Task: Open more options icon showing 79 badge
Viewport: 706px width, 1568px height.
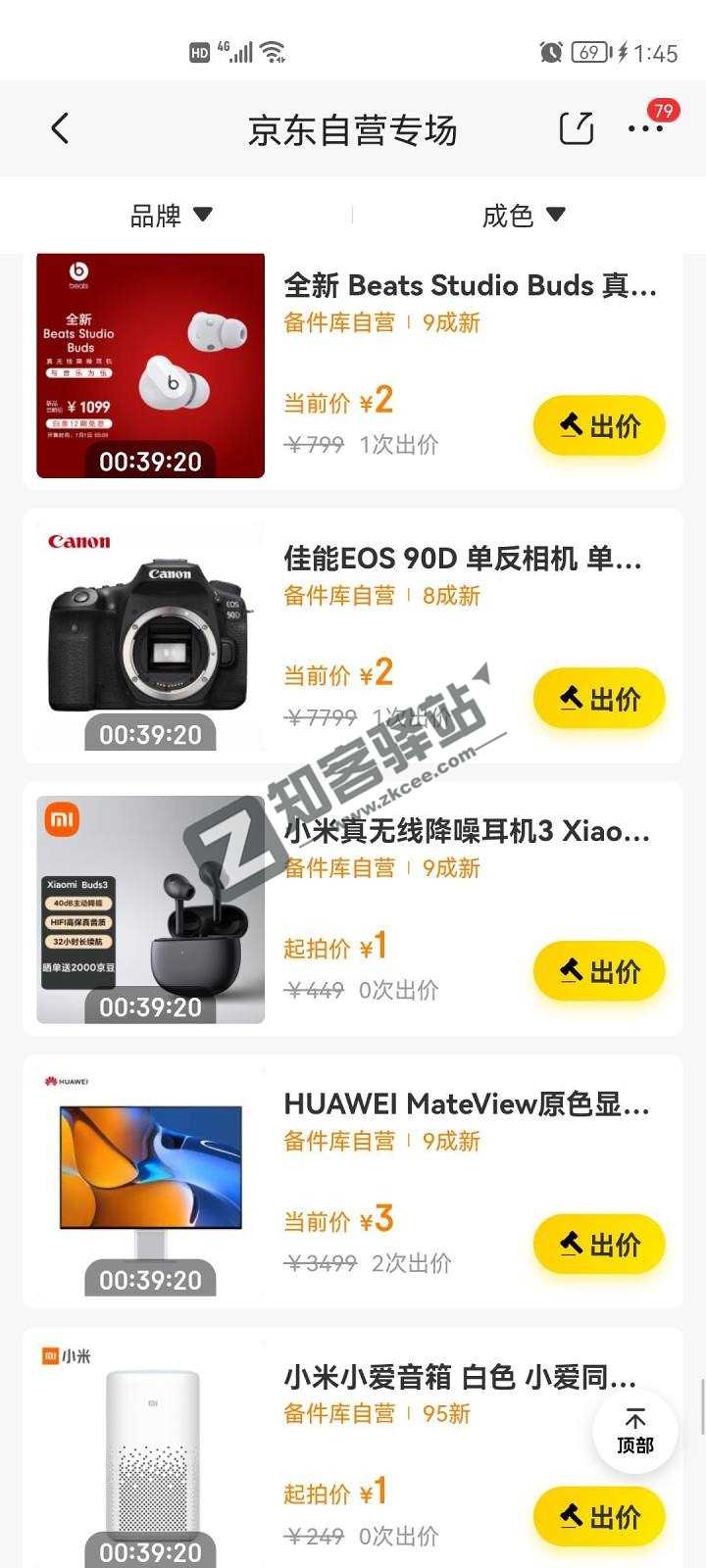Action: [x=645, y=130]
